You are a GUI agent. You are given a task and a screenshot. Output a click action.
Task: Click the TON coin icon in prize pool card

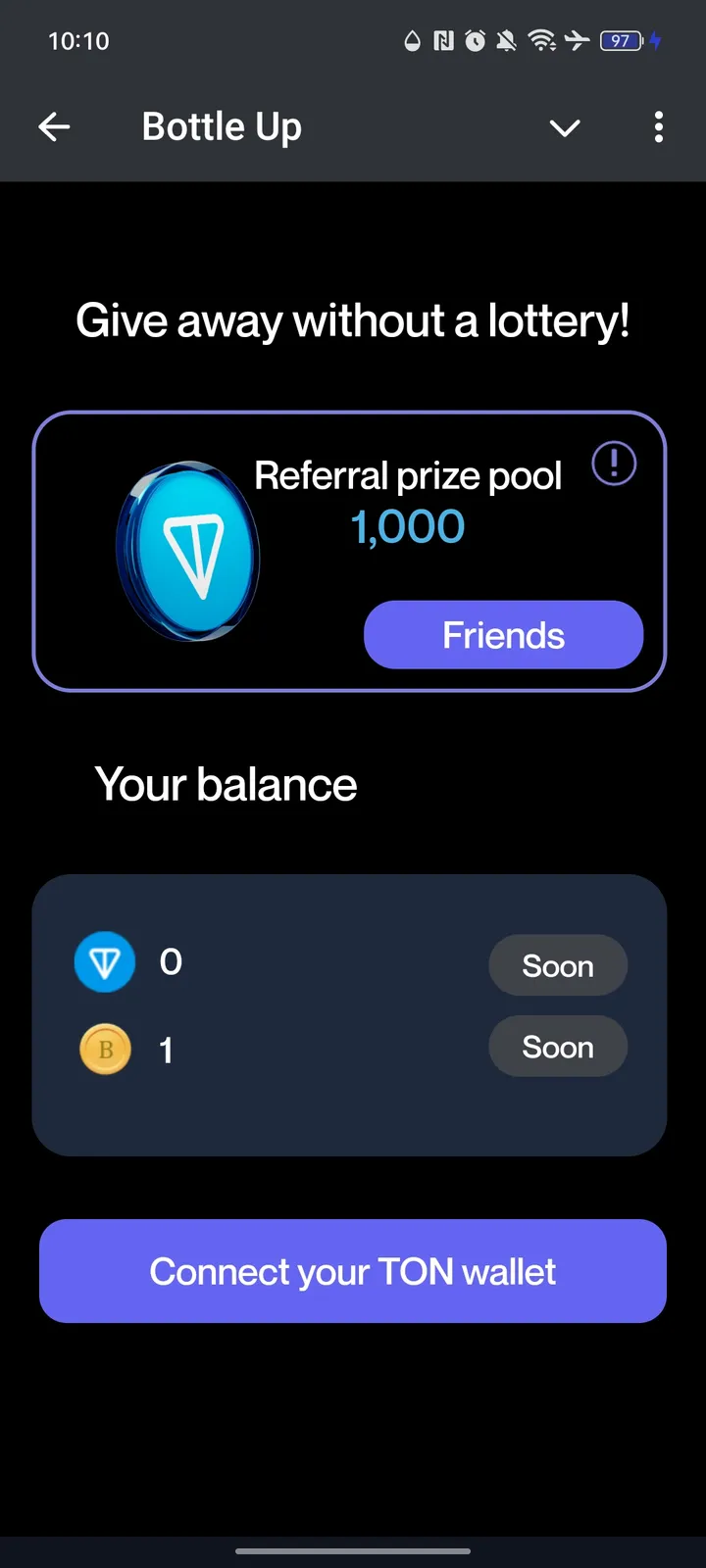[186, 551]
